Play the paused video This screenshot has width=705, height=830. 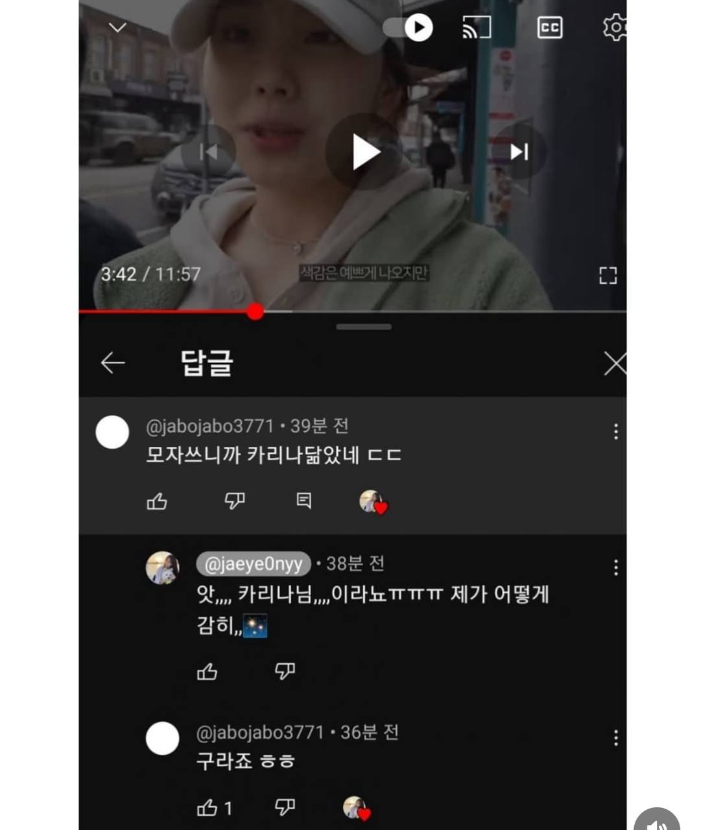pyautogui.click(x=364, y=152)
